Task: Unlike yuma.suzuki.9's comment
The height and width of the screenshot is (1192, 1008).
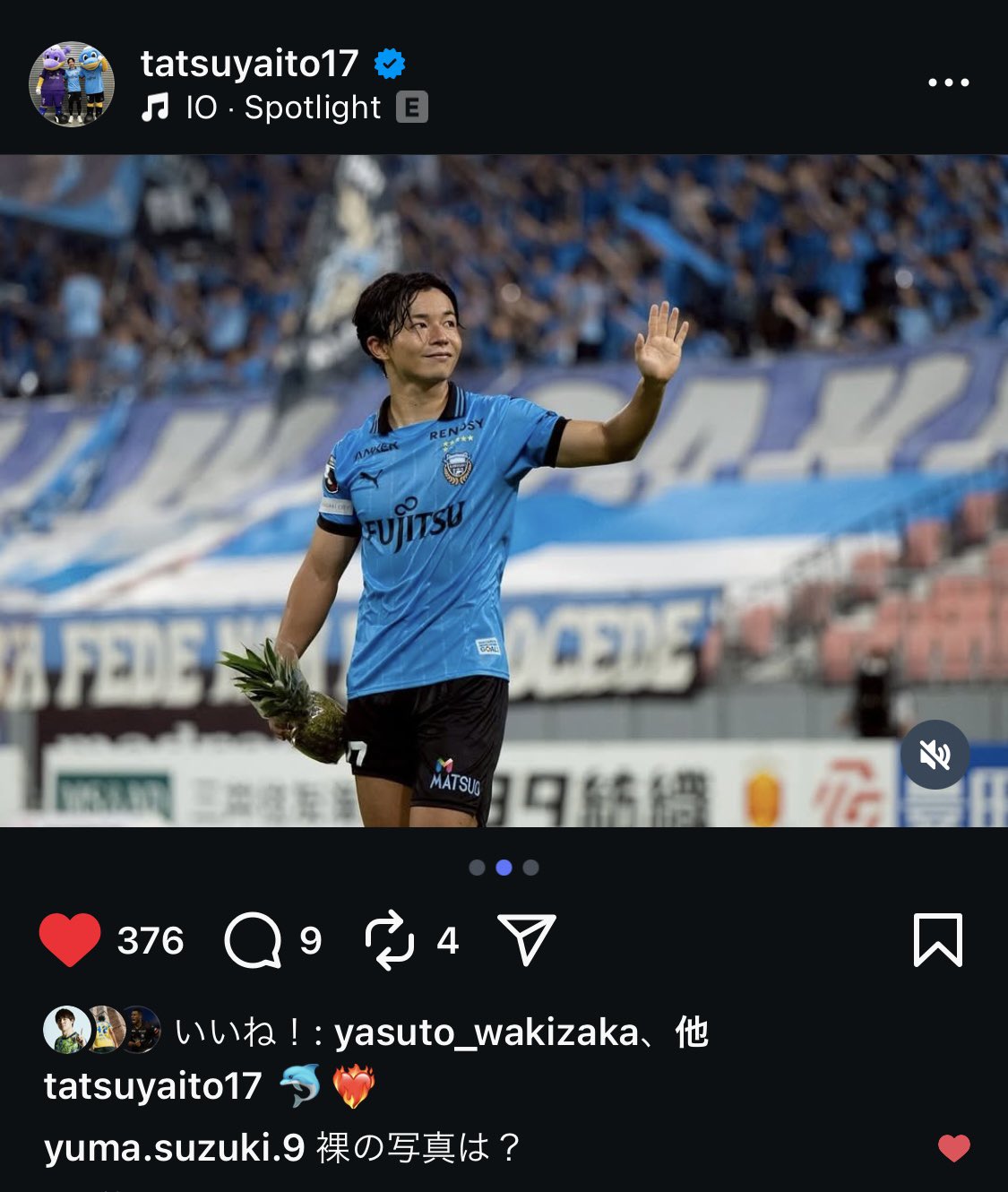Action: [953, 1147]
